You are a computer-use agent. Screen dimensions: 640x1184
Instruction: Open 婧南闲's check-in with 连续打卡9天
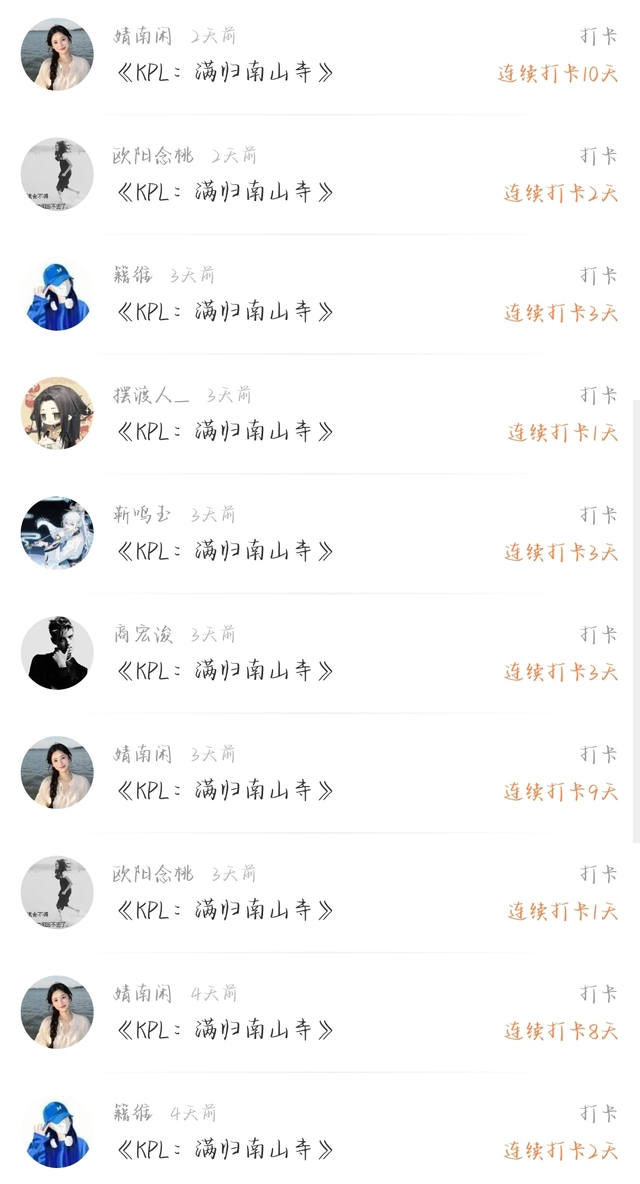click(225, 790)
